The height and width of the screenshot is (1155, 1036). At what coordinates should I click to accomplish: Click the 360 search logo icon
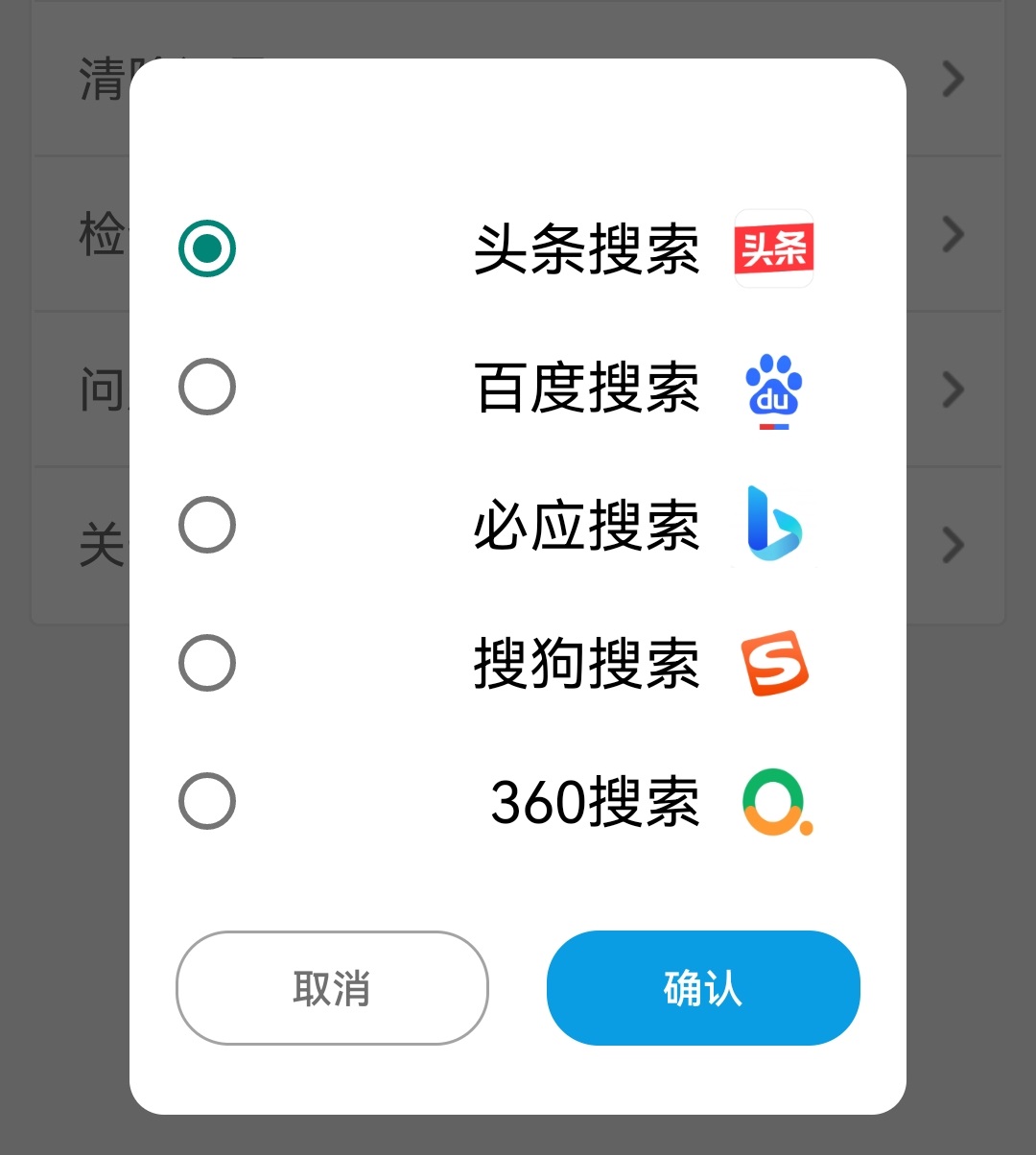773,802
